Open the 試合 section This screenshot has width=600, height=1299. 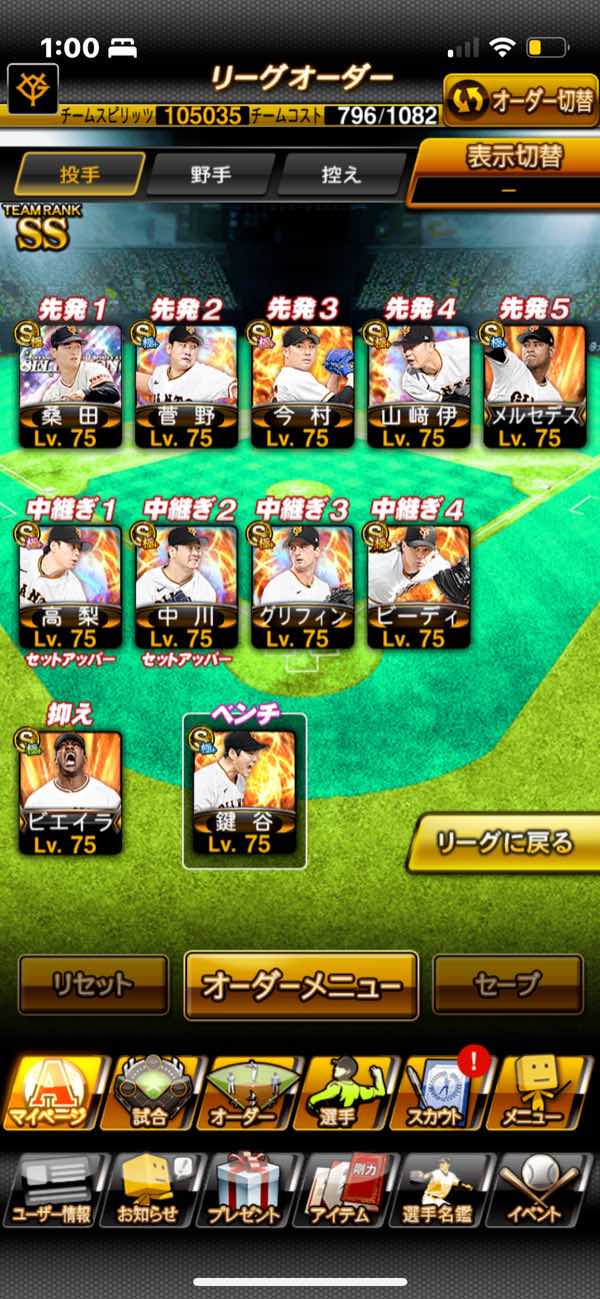pyautogui.click(x=152, y=1092)
